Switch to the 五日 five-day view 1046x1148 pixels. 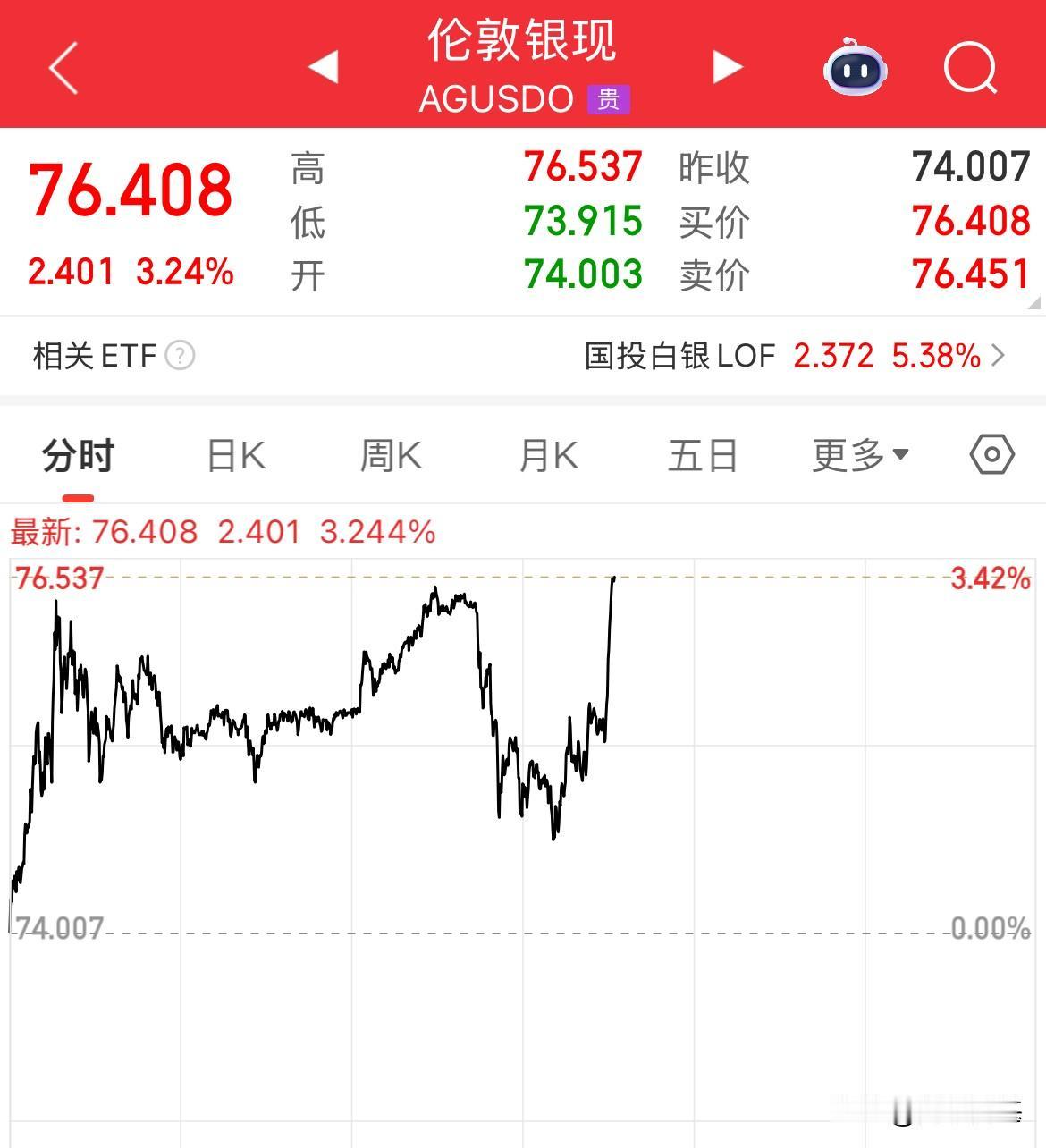coord(703,454)
